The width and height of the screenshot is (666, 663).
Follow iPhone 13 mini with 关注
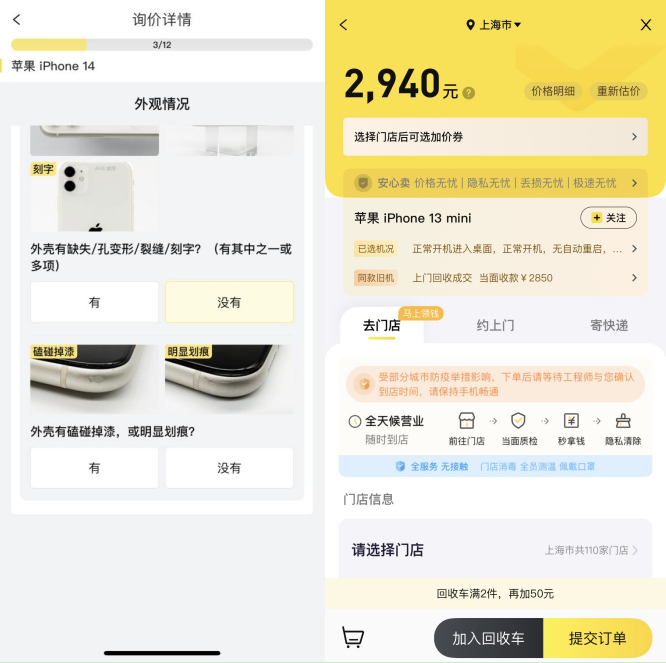point(608,217)
